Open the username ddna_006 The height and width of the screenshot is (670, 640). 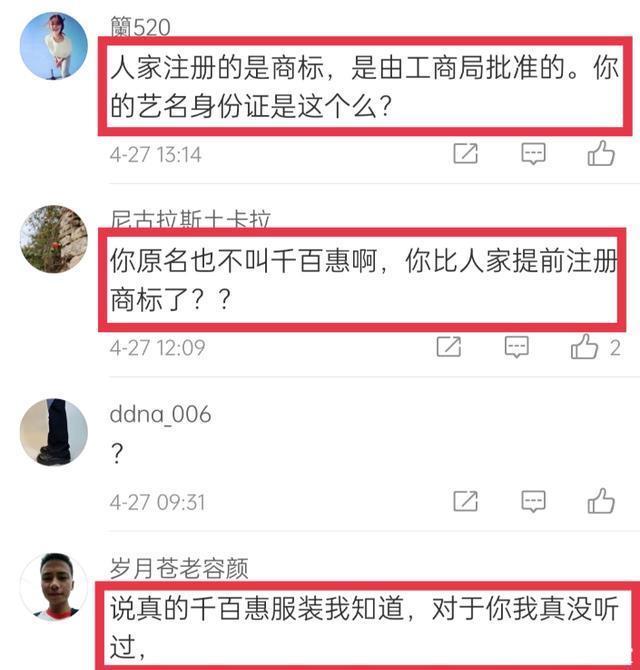pyautogui.click(x=160, y=414)
